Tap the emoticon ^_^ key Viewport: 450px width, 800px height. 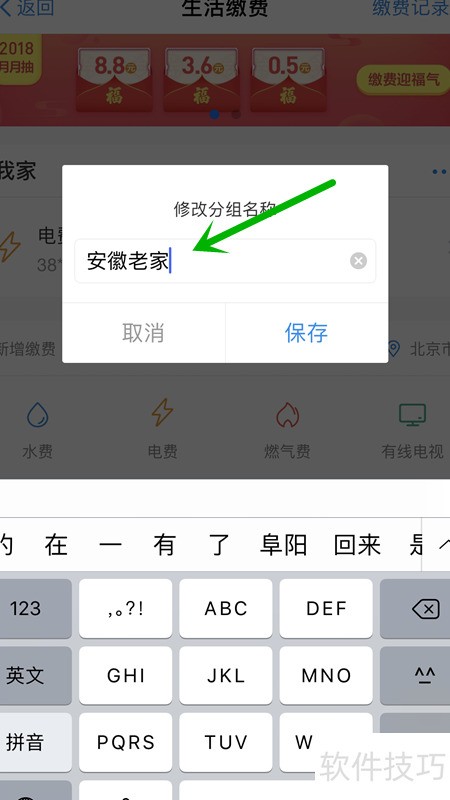click(x=416, y=676)
